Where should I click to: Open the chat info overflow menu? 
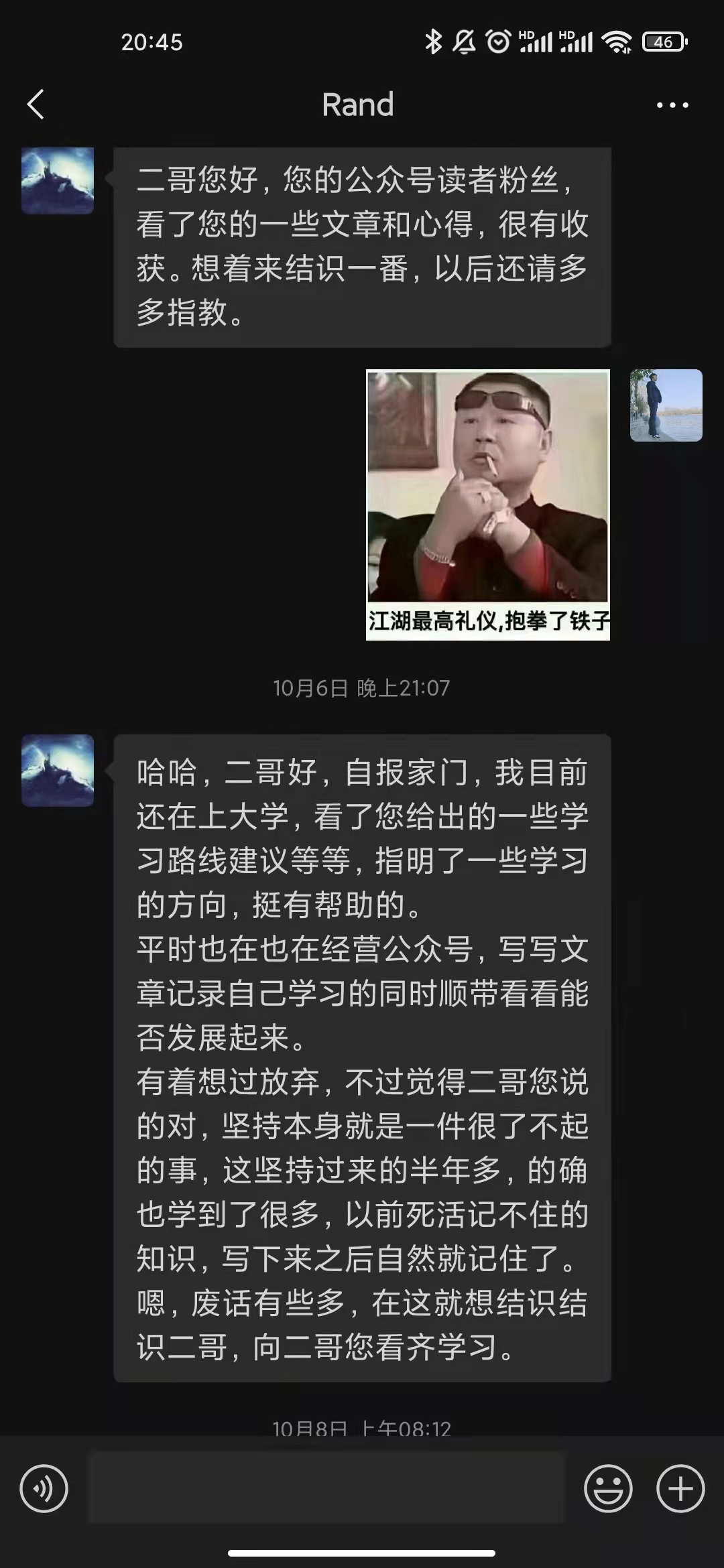coord(672,105)
